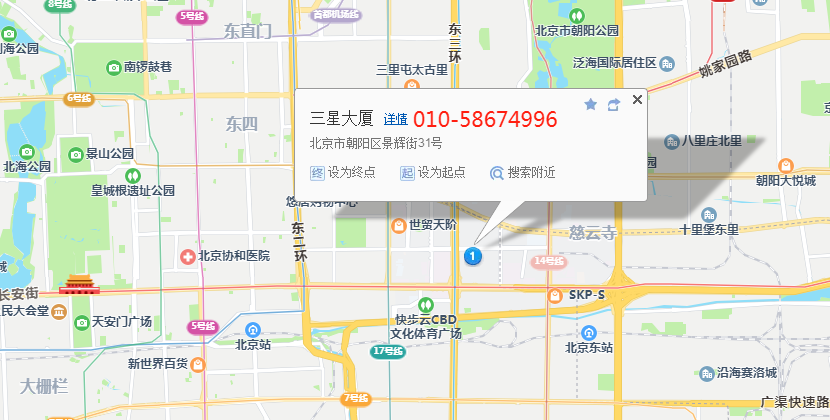
Task: Close the 三星大厦 info popup
Action: click(638, 99)
